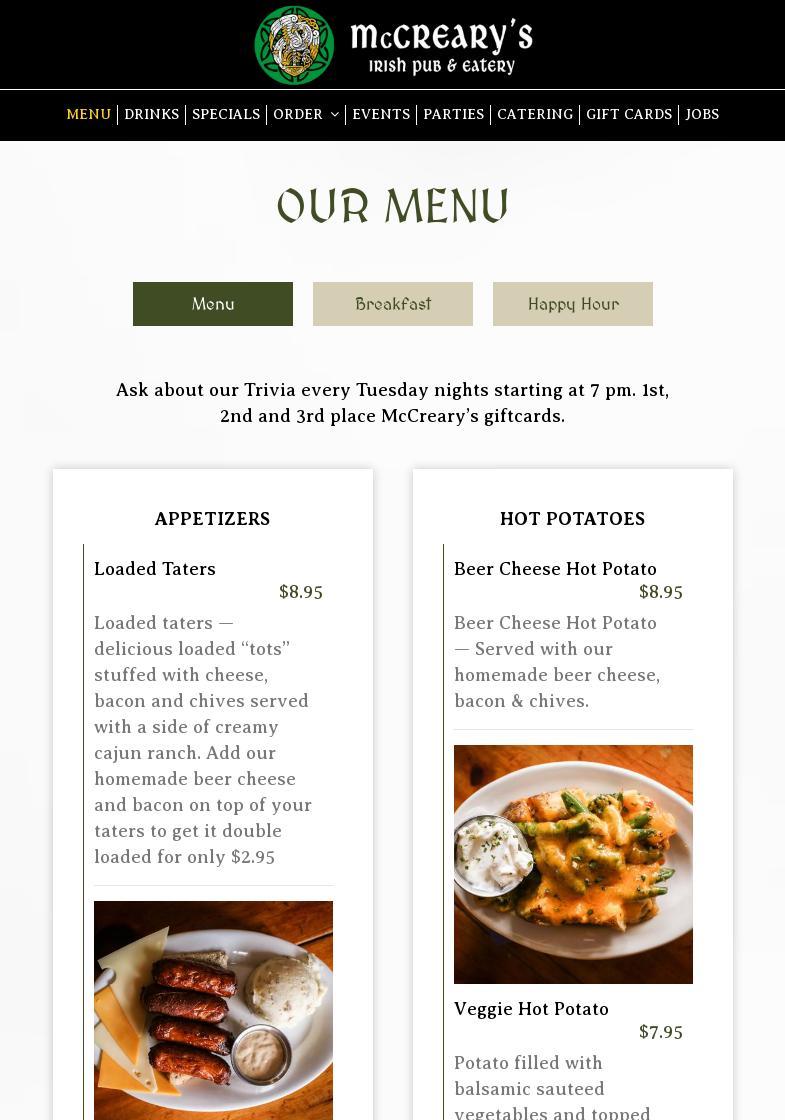The image size is (785, 1120).
Task: Open the Parties page
Action: [453, 115]
